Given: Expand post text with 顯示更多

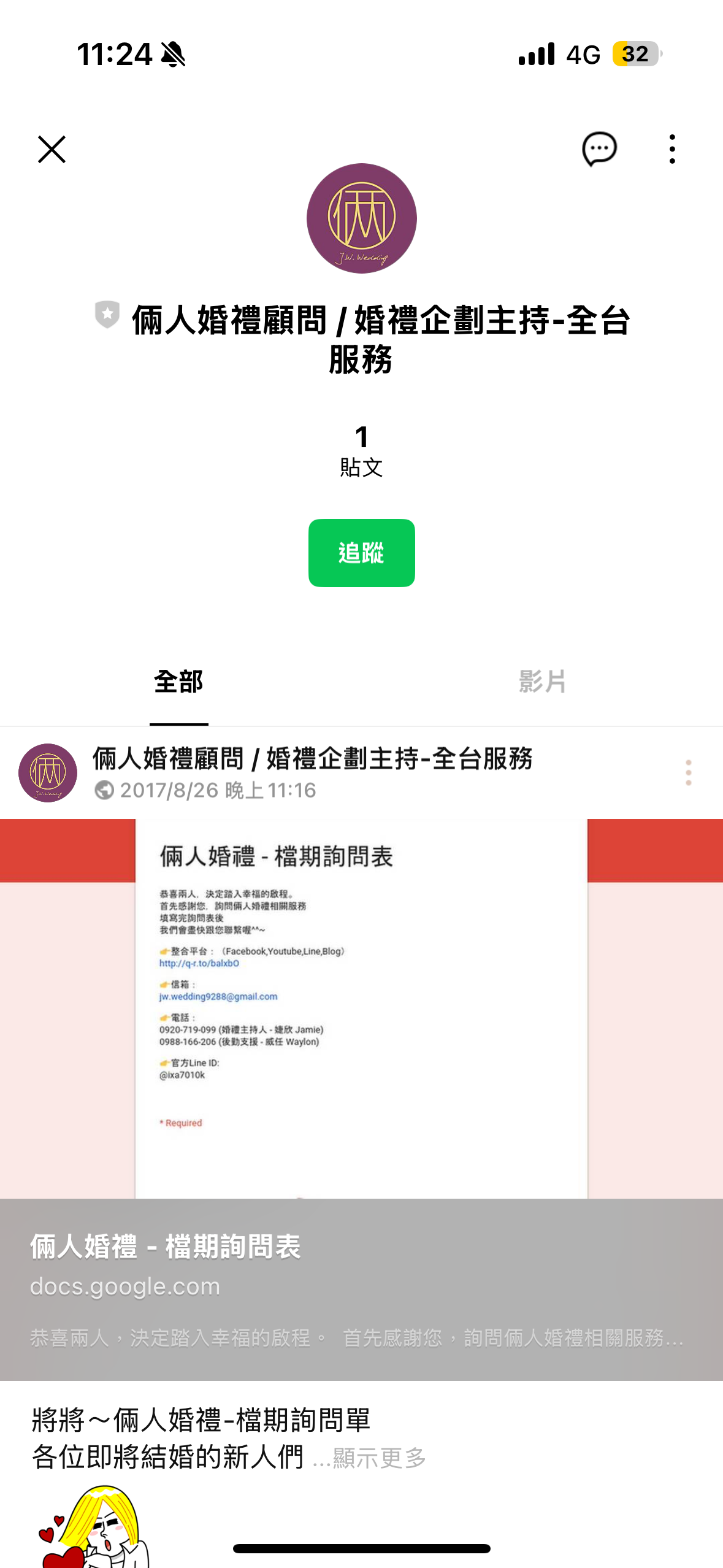Looking at the screenshot, I should pyautogui.click(x=379, y=1458).
